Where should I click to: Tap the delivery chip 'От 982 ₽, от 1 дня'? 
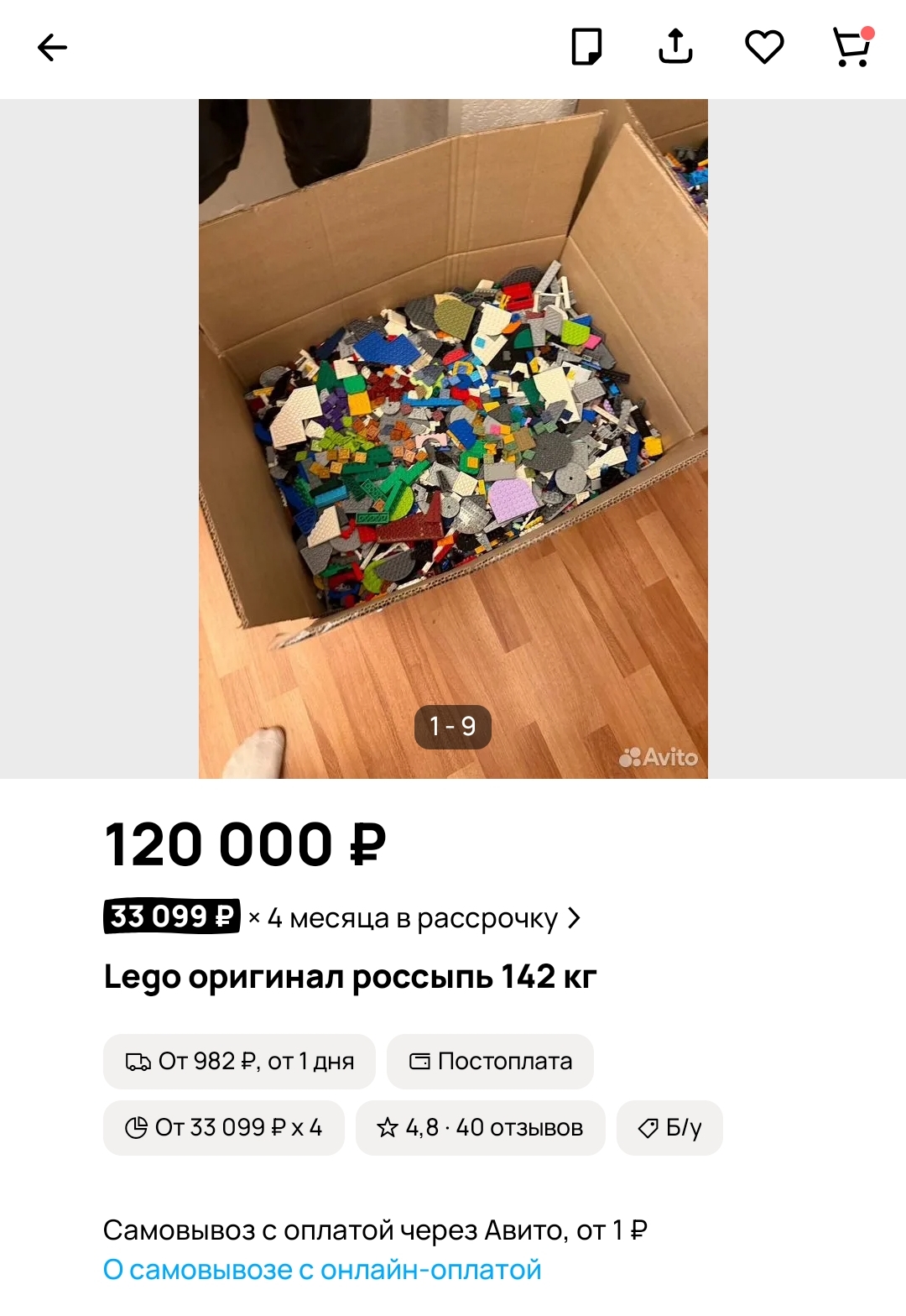pos(239,1062)
